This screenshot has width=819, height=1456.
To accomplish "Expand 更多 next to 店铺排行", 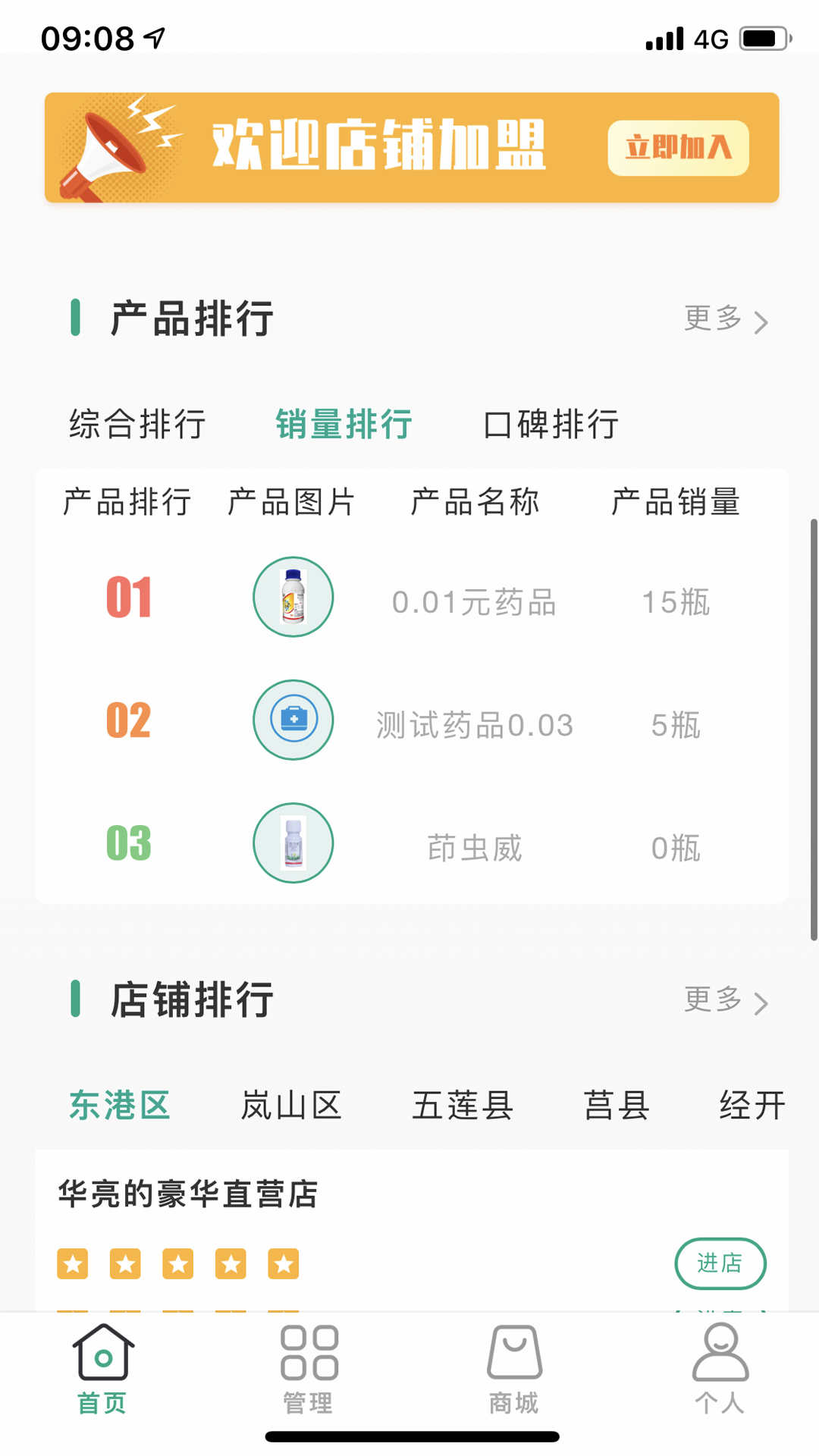I will coord(714,1002).
